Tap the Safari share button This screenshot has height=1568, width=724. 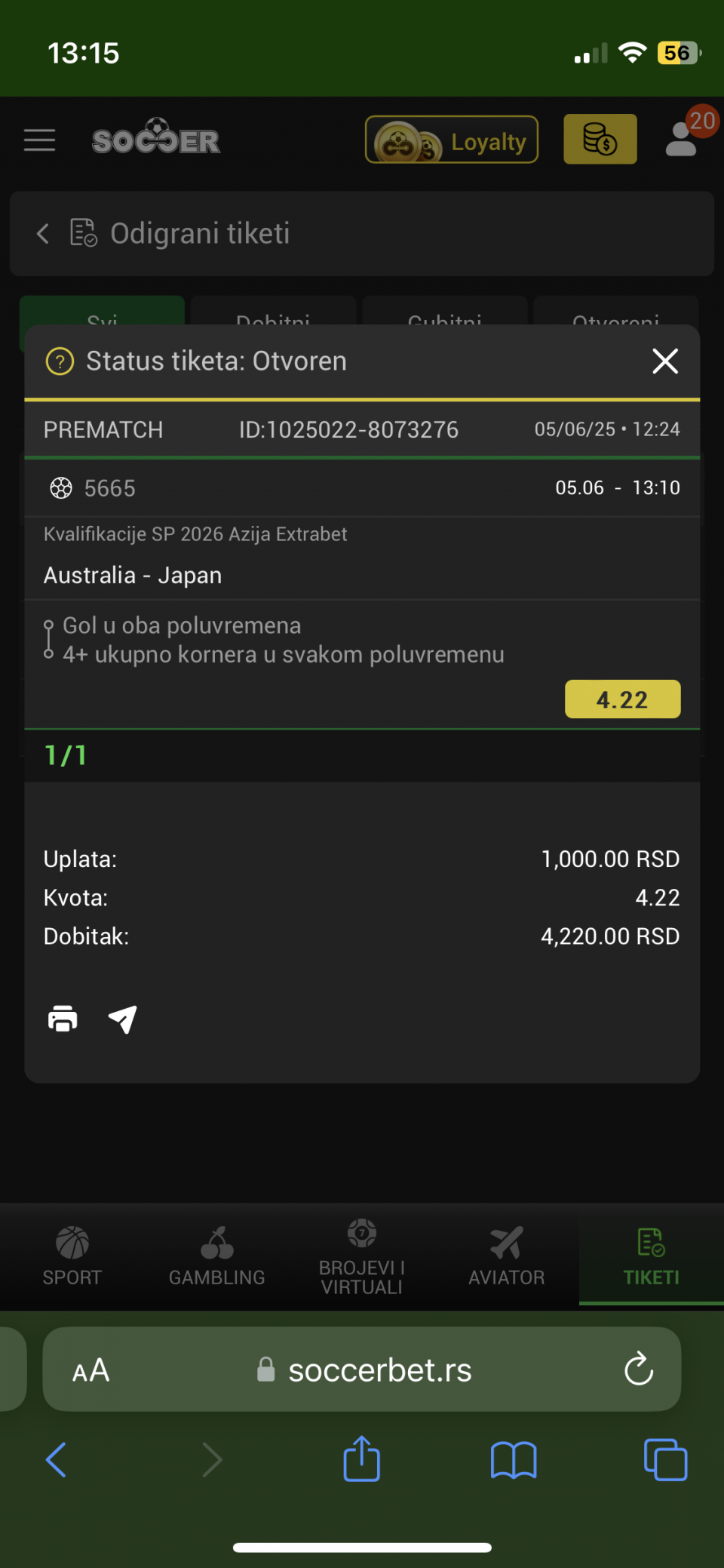tap(362, 1459)
